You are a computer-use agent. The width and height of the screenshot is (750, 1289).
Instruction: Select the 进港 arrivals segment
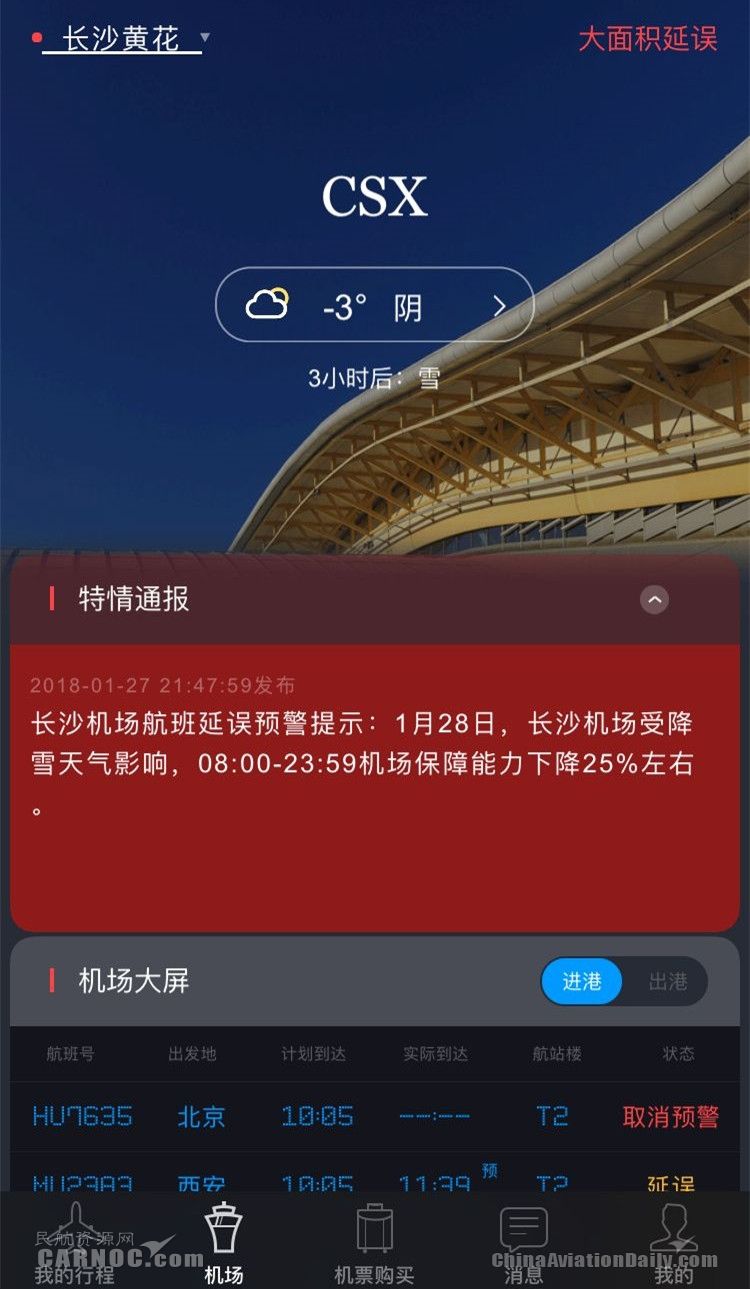(x=582, y=981)
